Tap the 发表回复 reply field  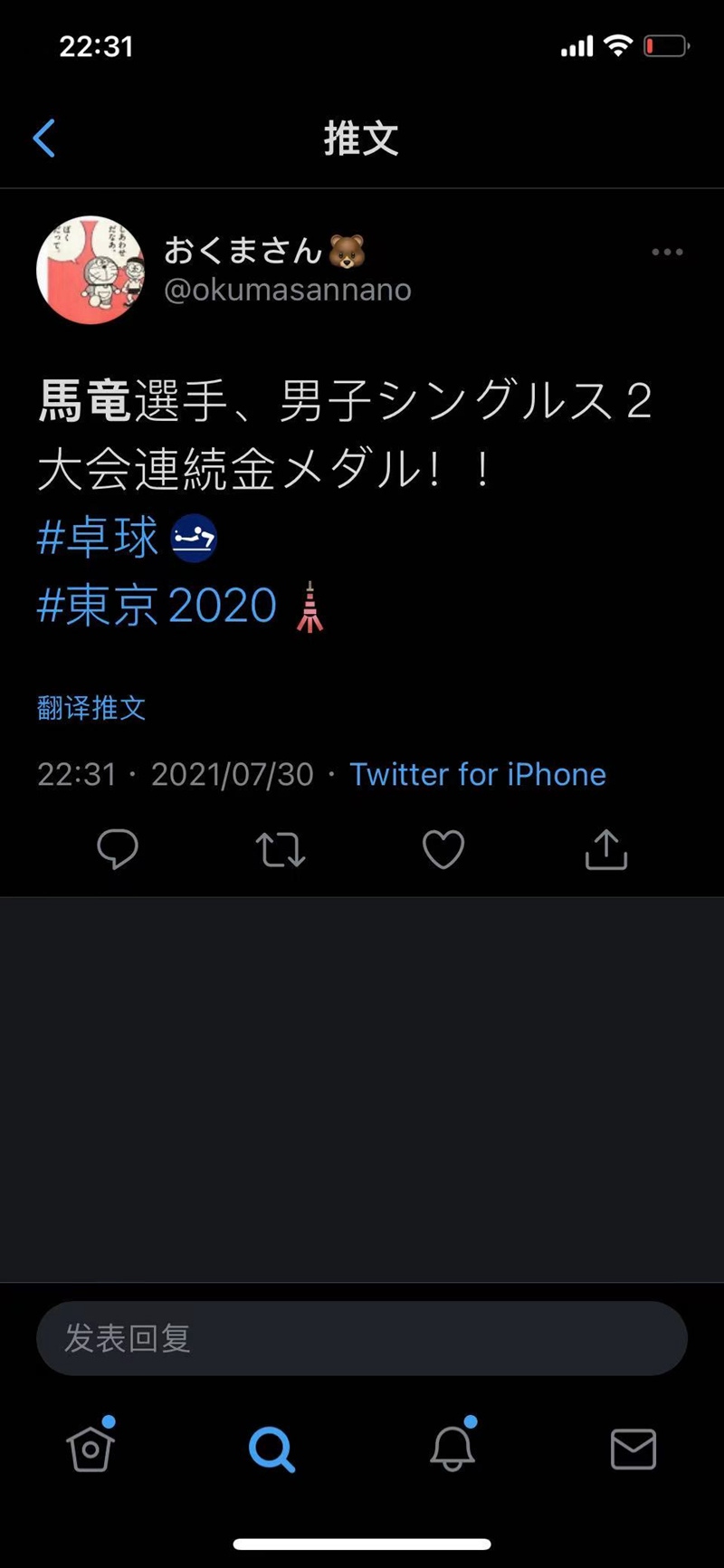coord(362,1338)
